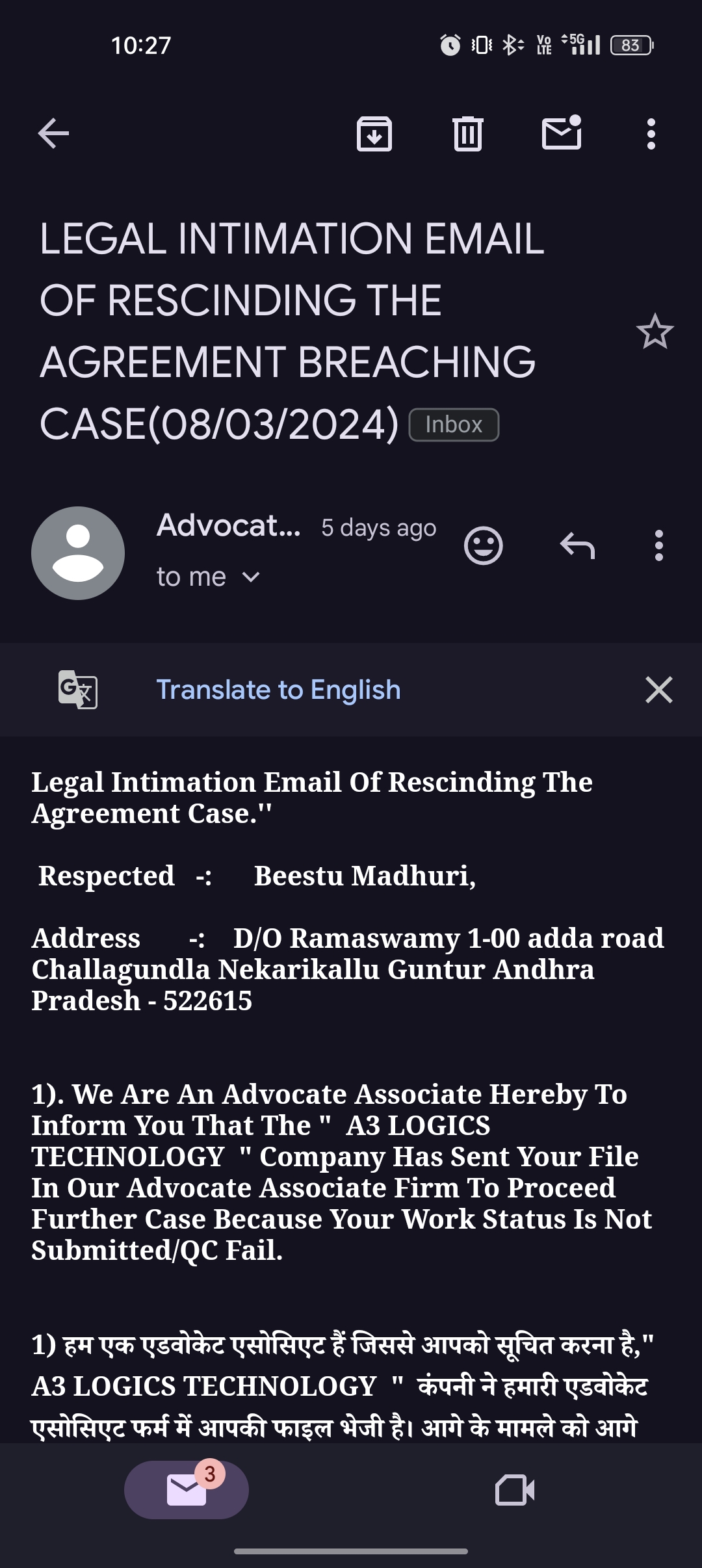Switch to the Mail tab
Viewport: 702px width, 1568px height.
pyautogui.click(x=187, y=1489)
